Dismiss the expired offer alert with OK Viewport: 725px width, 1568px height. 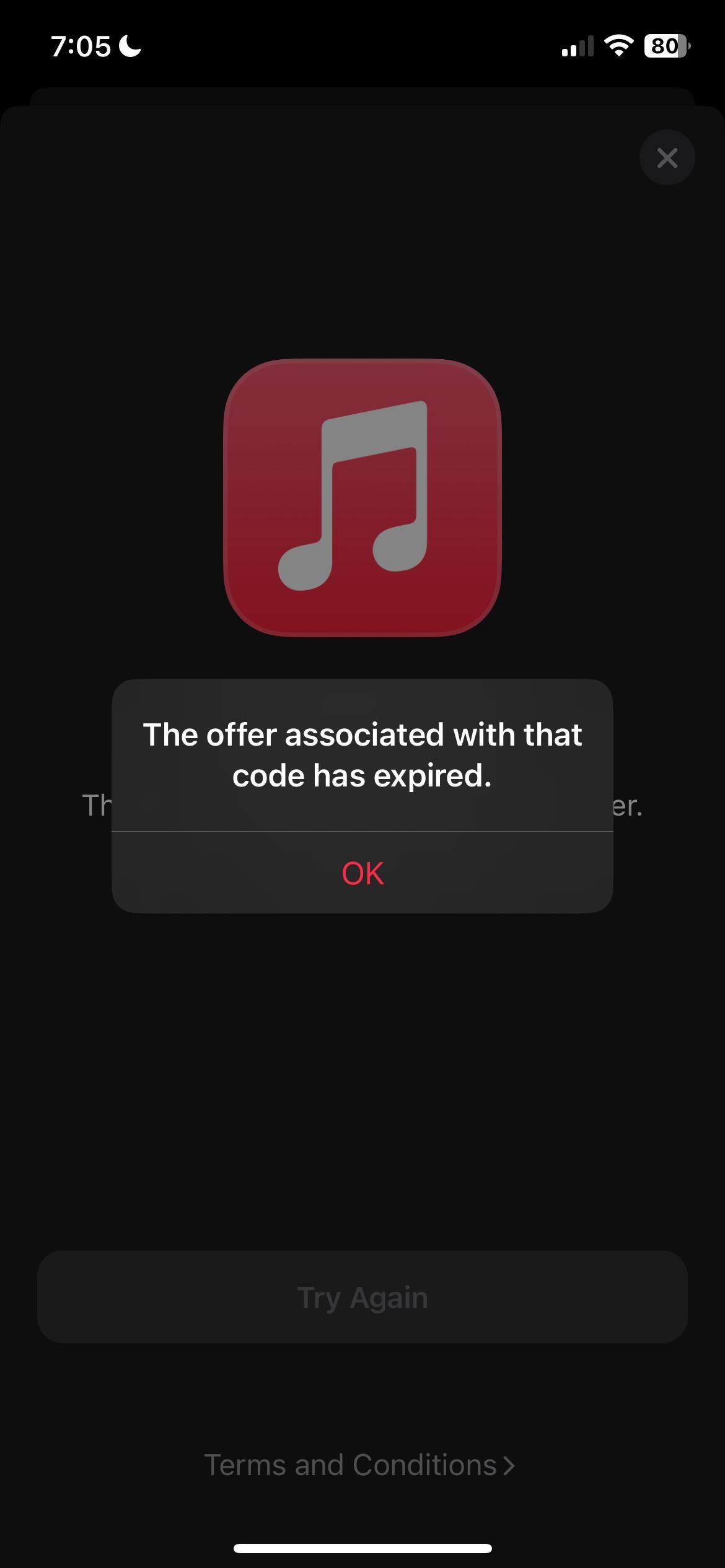point(362,873)
